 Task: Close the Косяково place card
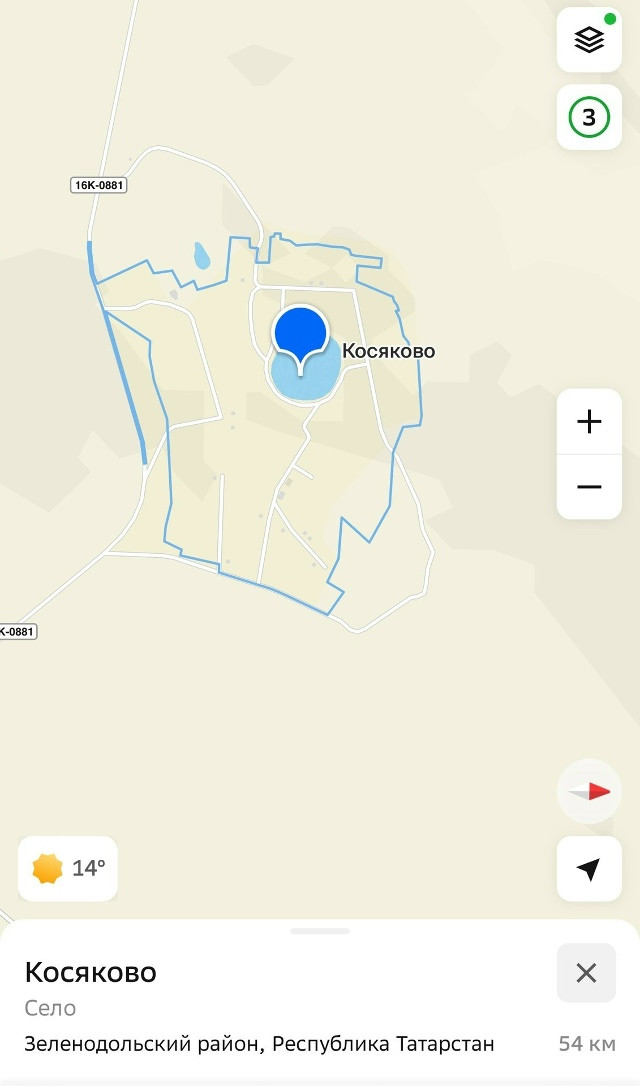tap(586, 972)
